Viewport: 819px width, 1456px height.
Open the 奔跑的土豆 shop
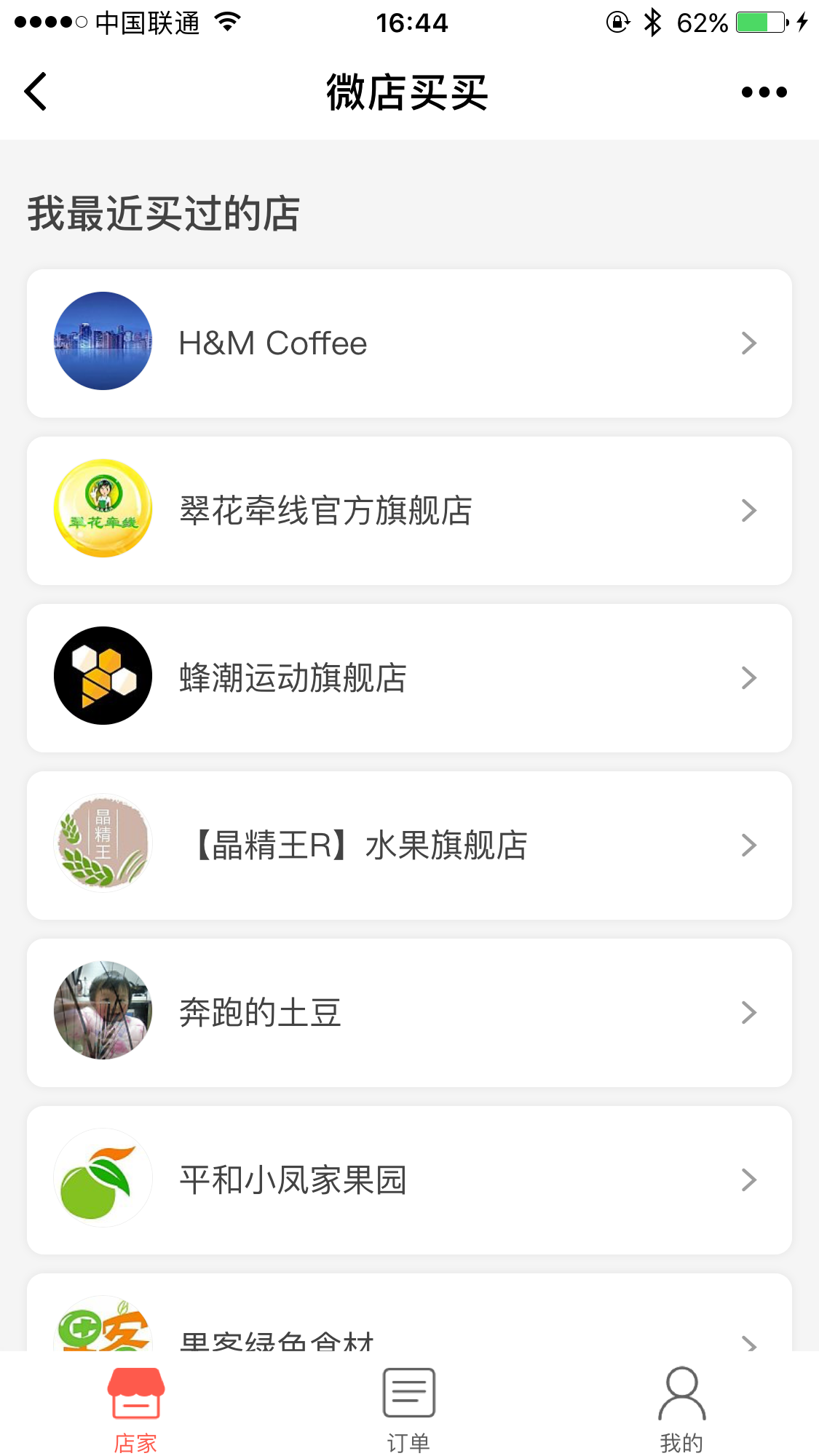point(409,1013)
